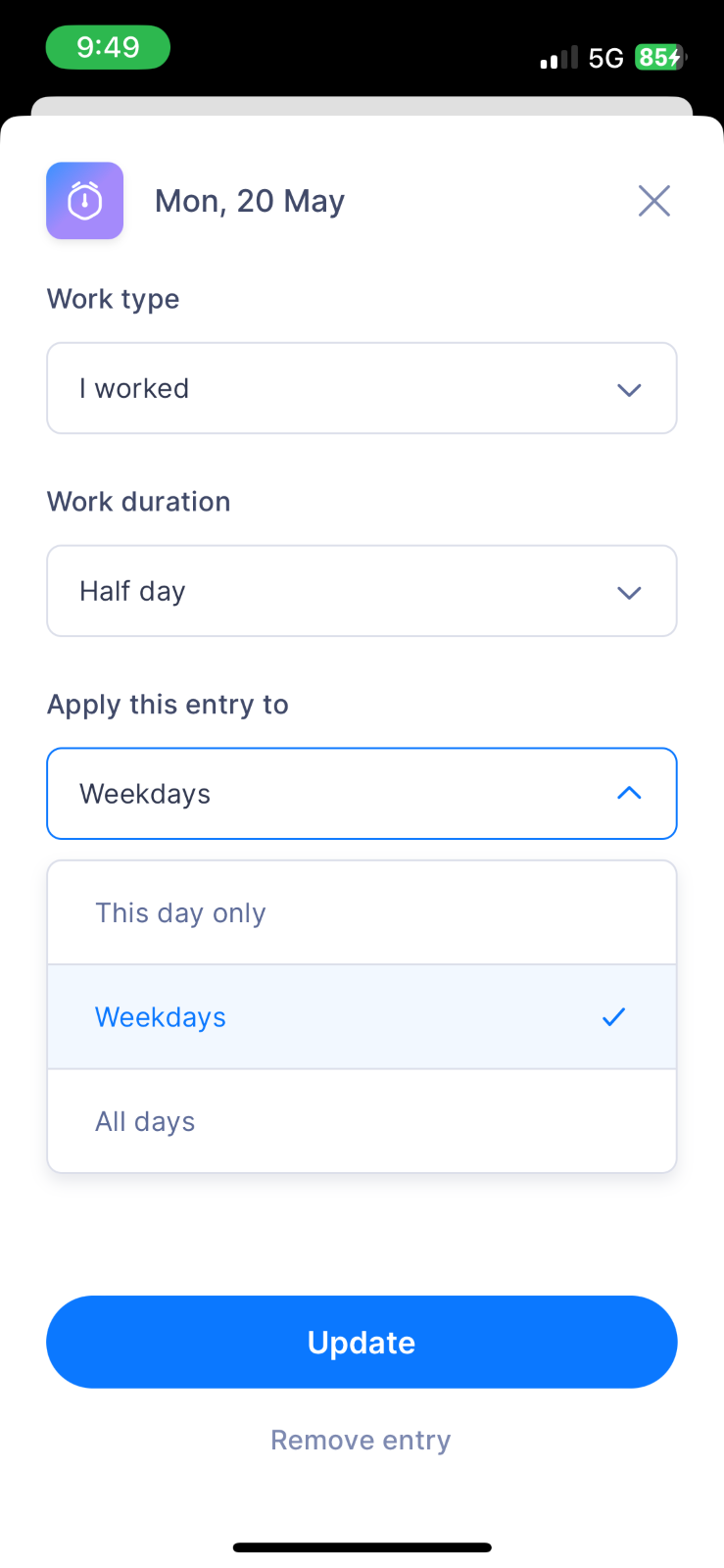Image resolution: width=724 pixels, height=1568 pixels.
Task: Select the This day only option
Action: 362,912
